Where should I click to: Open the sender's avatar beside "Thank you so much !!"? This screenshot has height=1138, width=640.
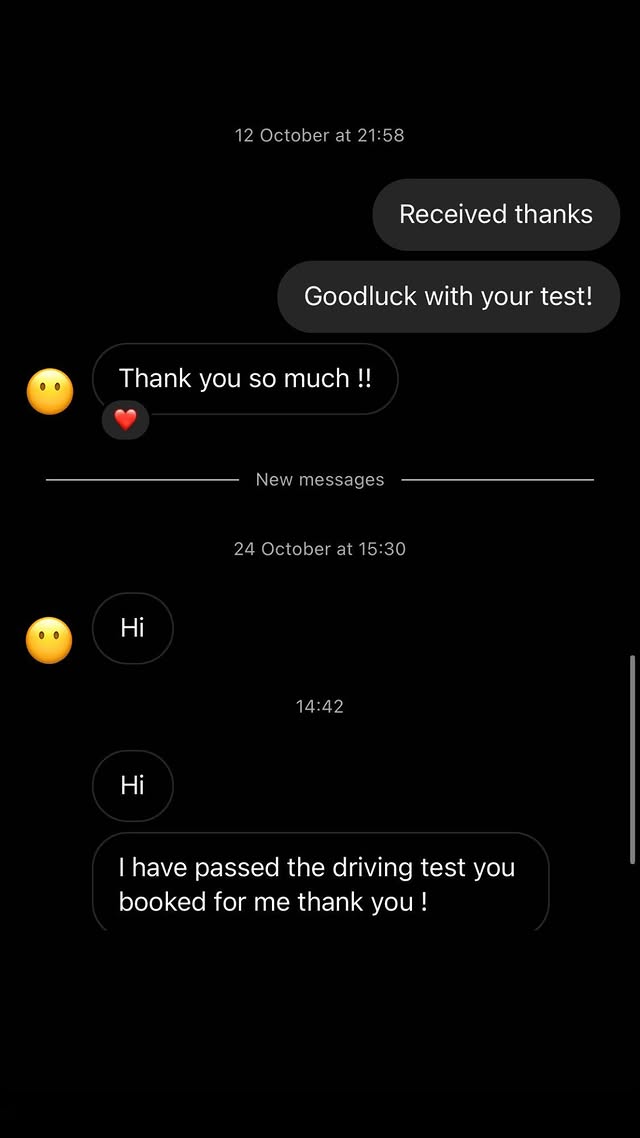pos(50,392)
